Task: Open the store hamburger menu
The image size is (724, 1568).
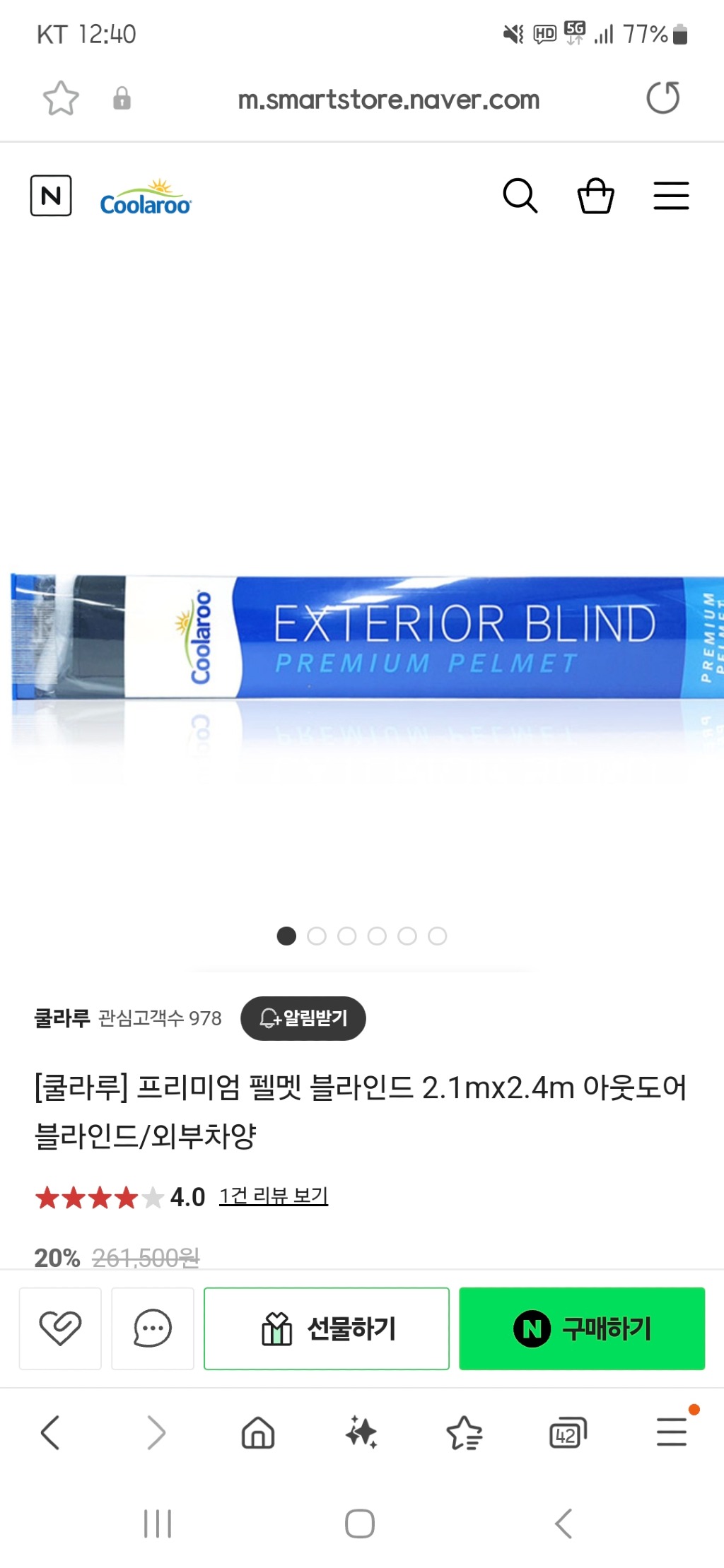Action: [671, 196]
